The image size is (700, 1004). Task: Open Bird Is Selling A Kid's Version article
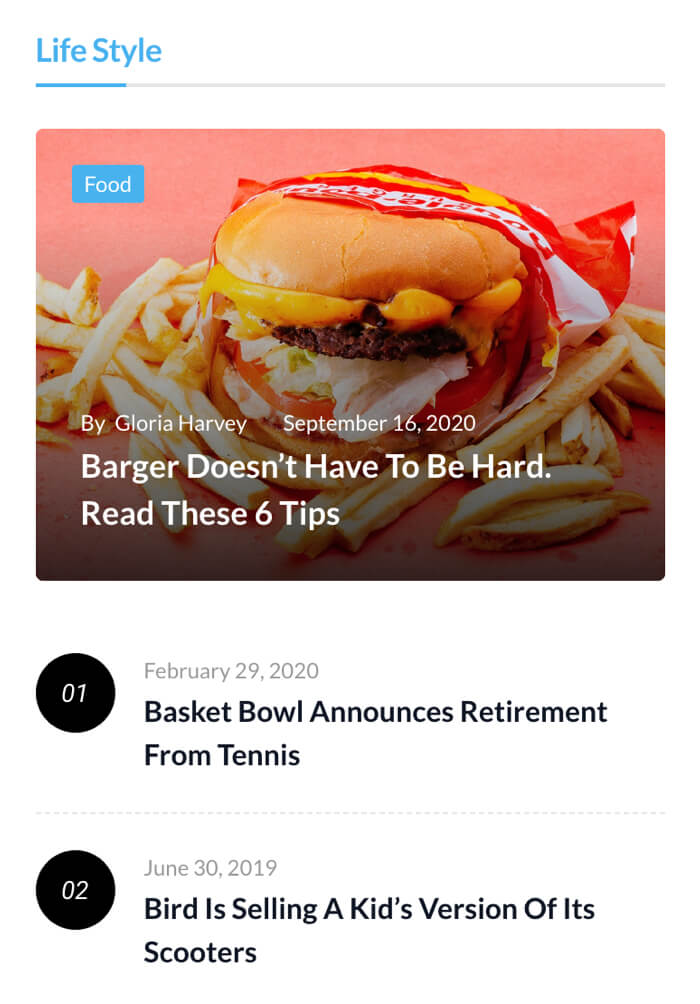[x=369, y=930]
